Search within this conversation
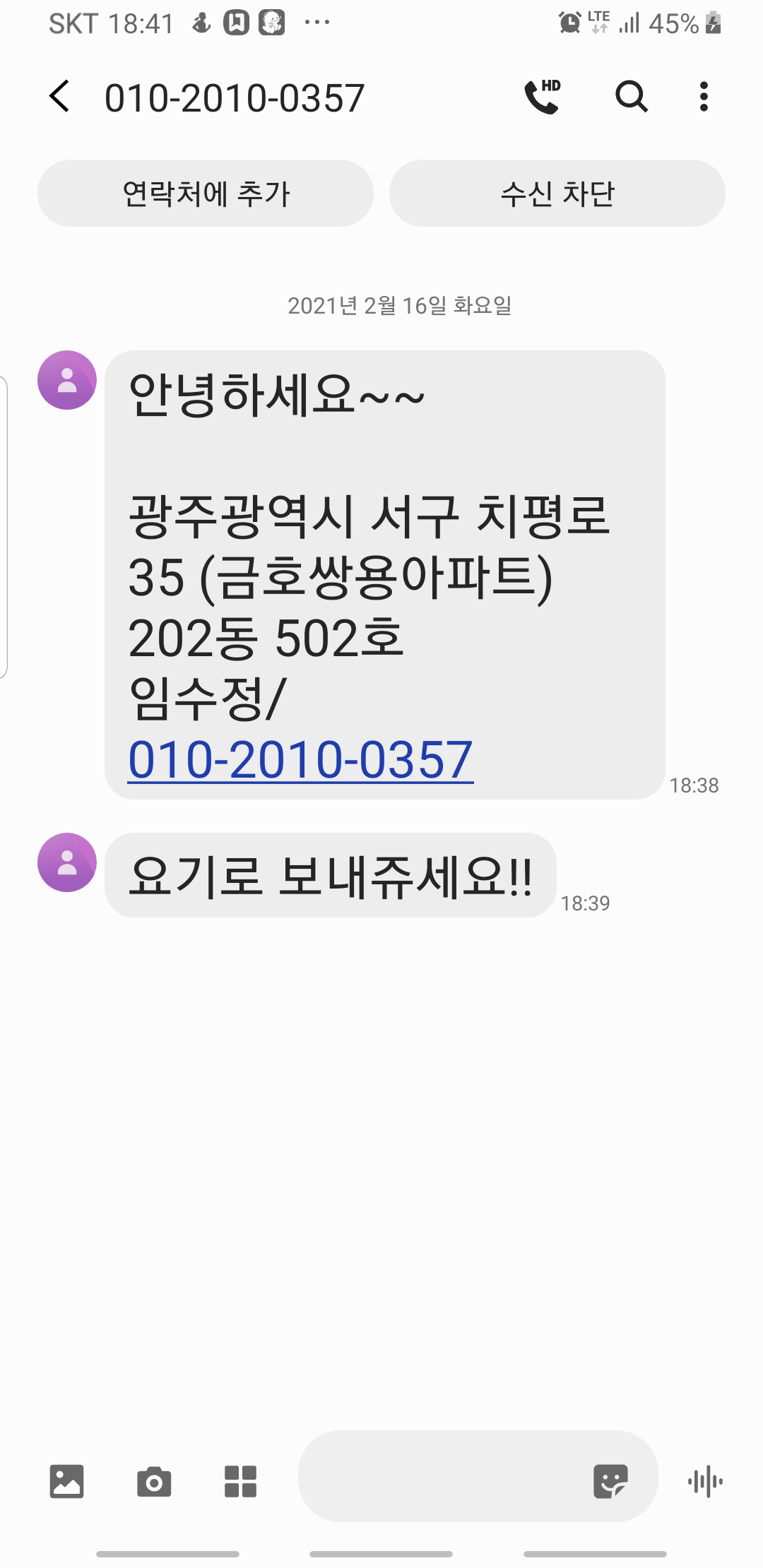Image resolution: width=763 pixels, height=1568 pixels. 631,96
